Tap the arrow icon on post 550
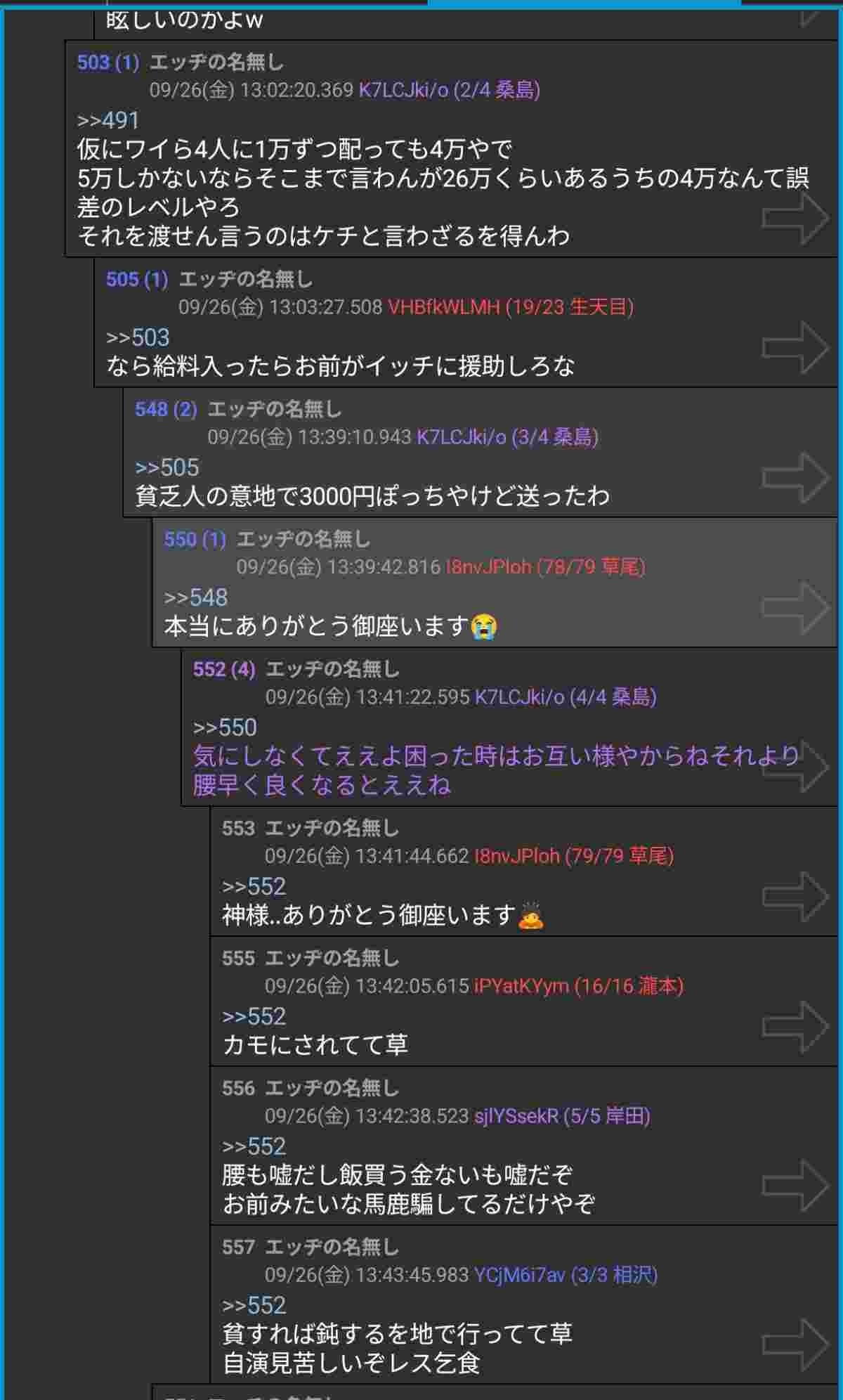 point(795,607)
